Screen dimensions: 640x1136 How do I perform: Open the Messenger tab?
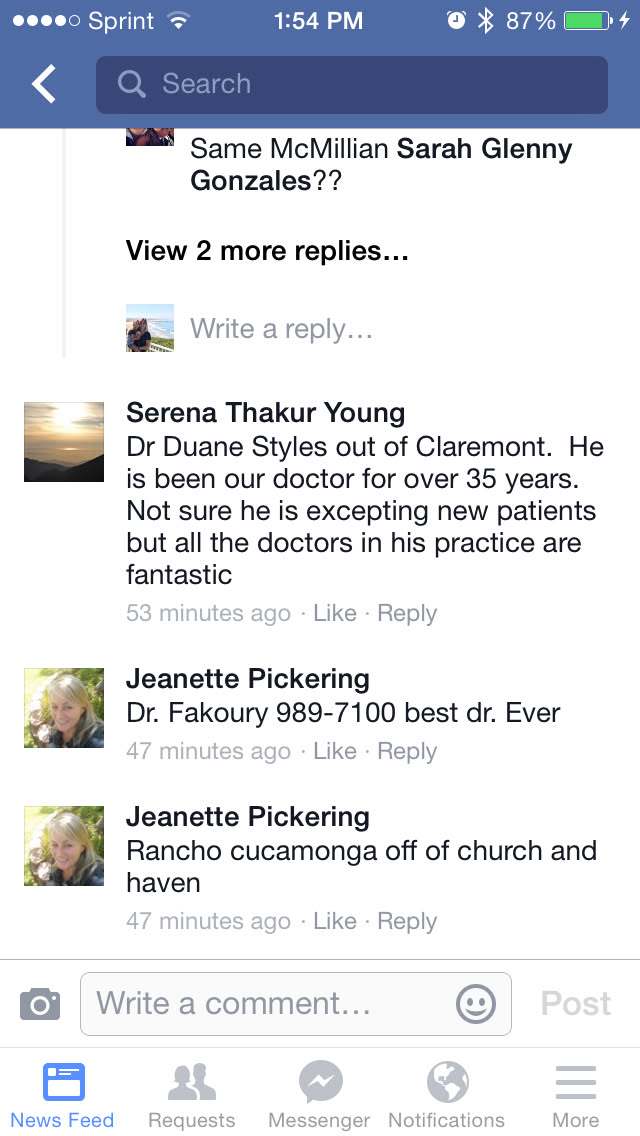pyautogui.click(x=320, y=1094)
